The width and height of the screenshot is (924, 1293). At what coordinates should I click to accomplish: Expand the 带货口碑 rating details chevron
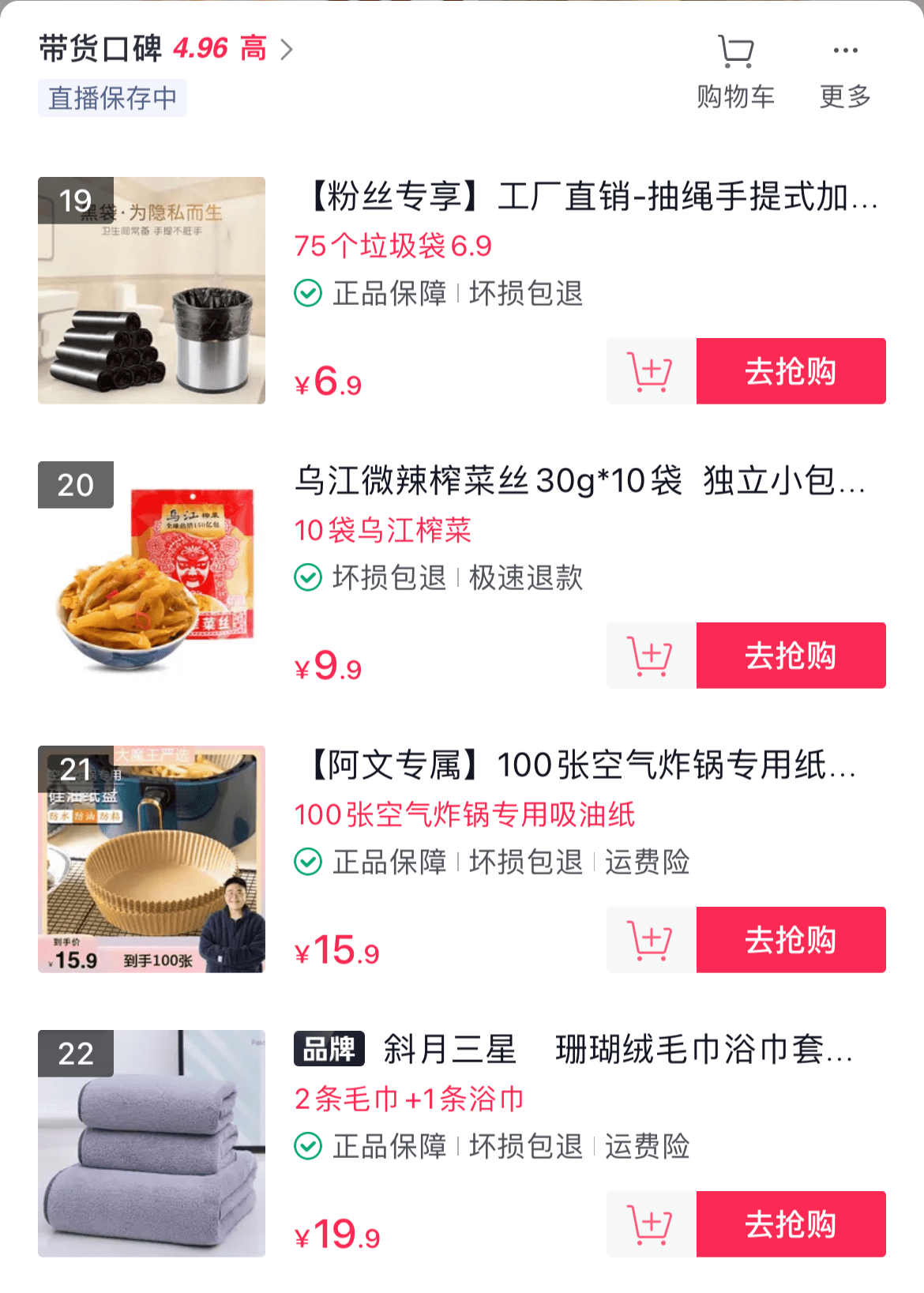coord(287,49)
